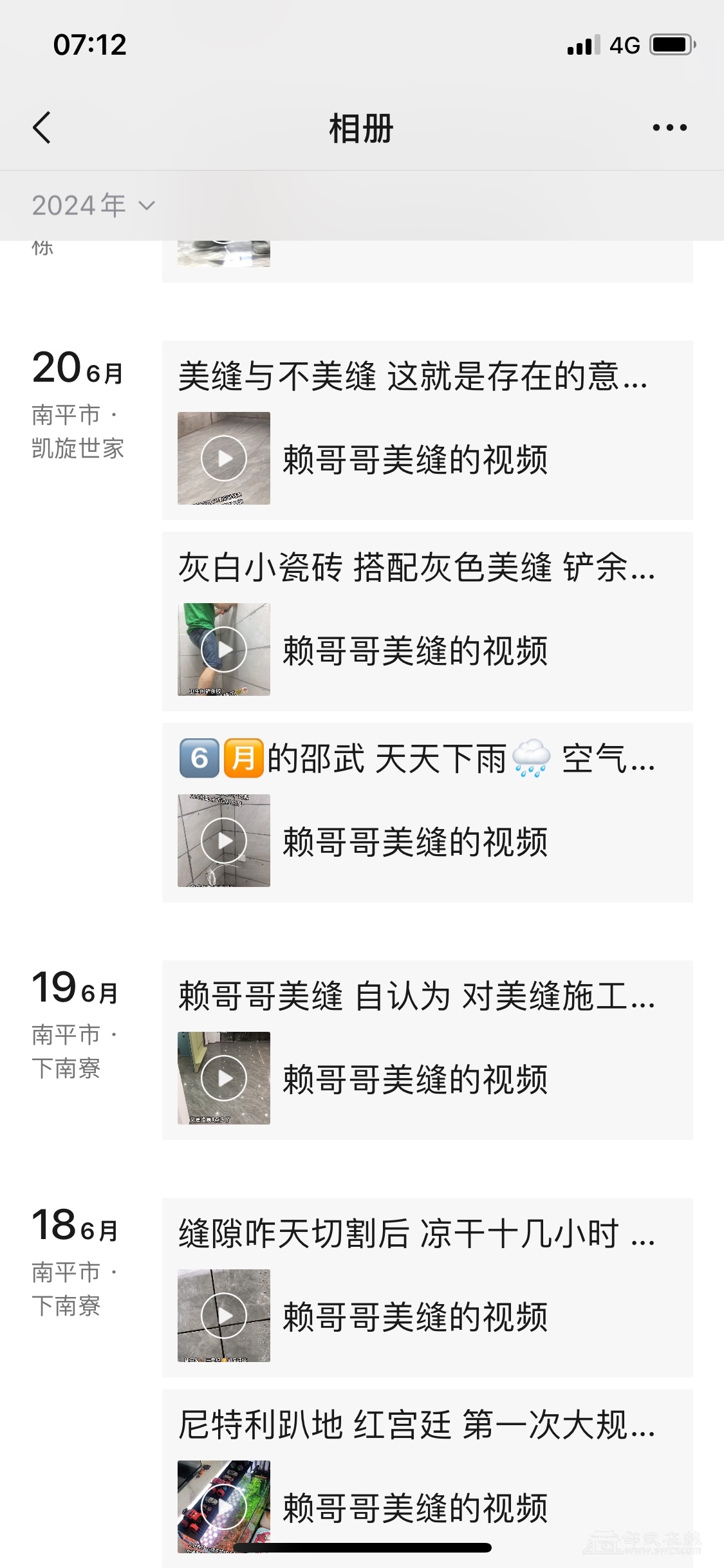Open the post 灰白小瓷砖 搭配灰色美缝

[427, 621]
